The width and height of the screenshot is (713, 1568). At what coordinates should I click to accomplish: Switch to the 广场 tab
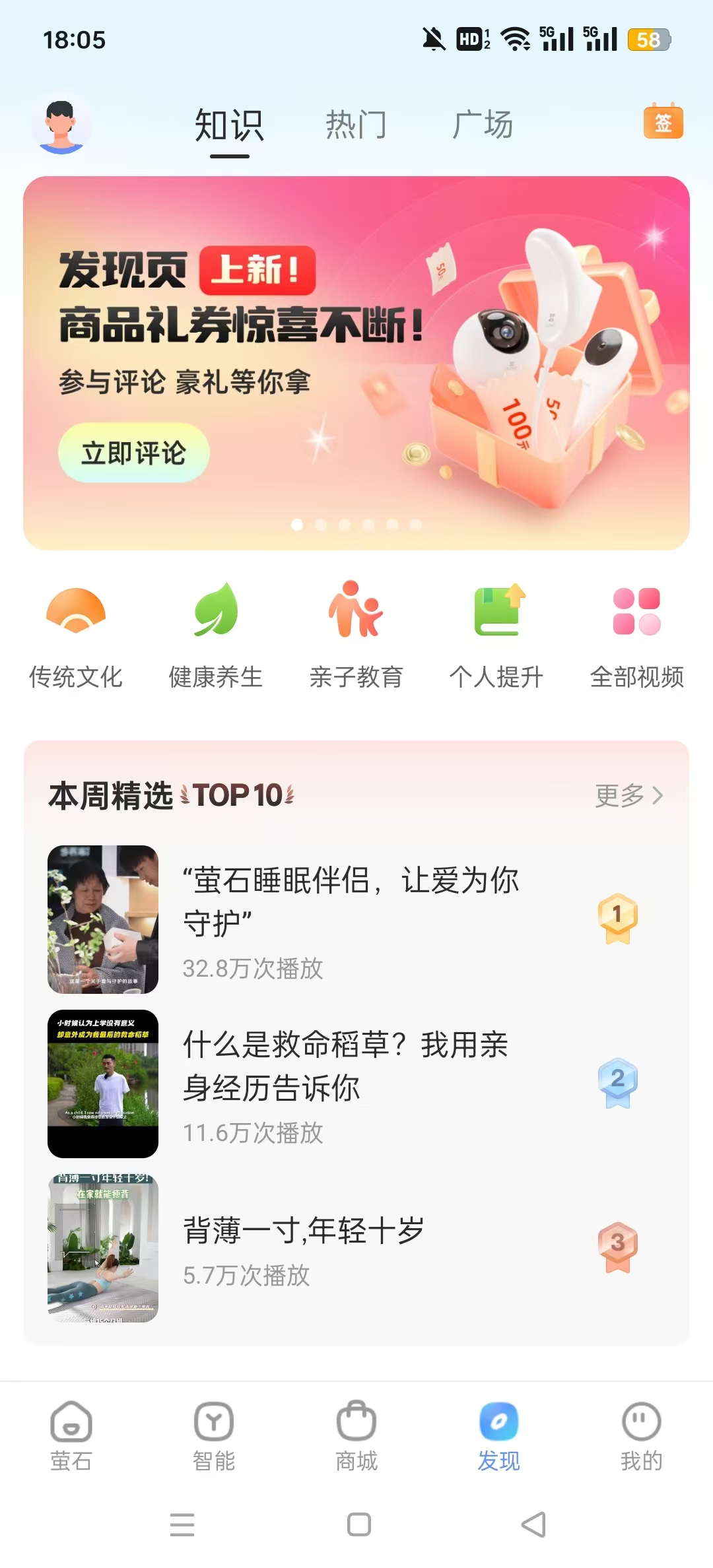(x=483, y=125)
